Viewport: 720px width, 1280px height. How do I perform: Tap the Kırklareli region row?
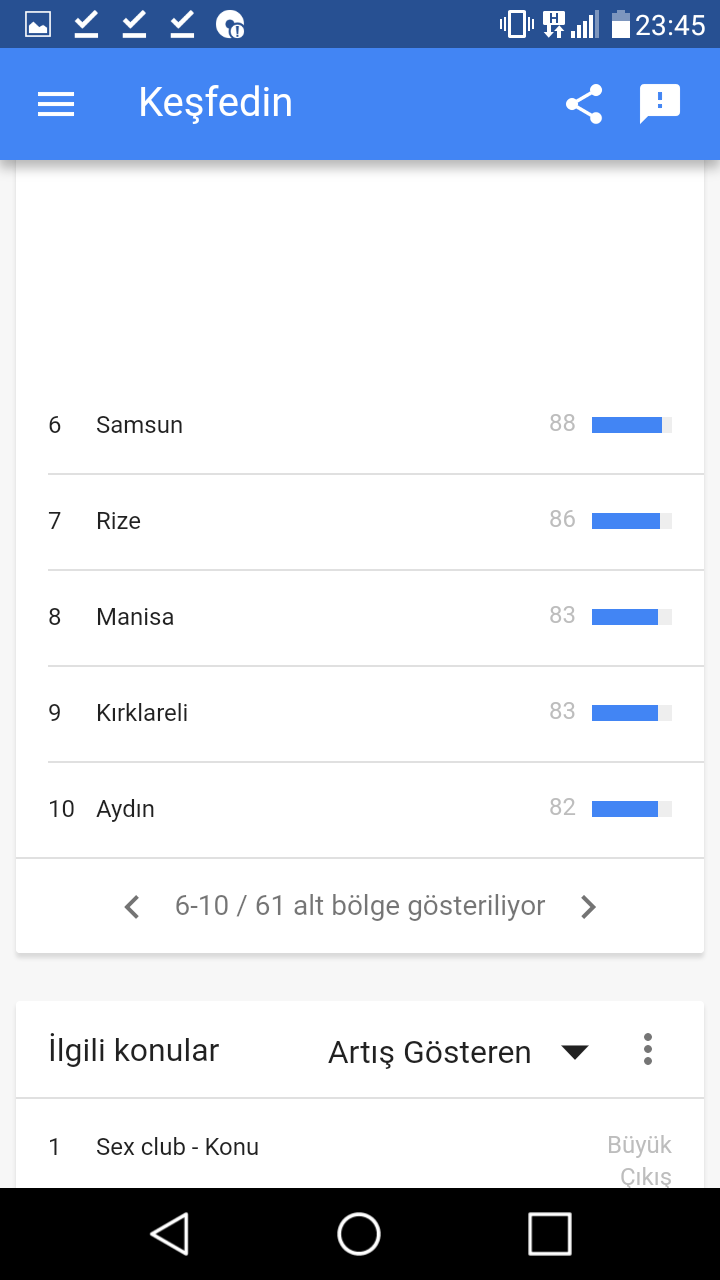[360, 713]
